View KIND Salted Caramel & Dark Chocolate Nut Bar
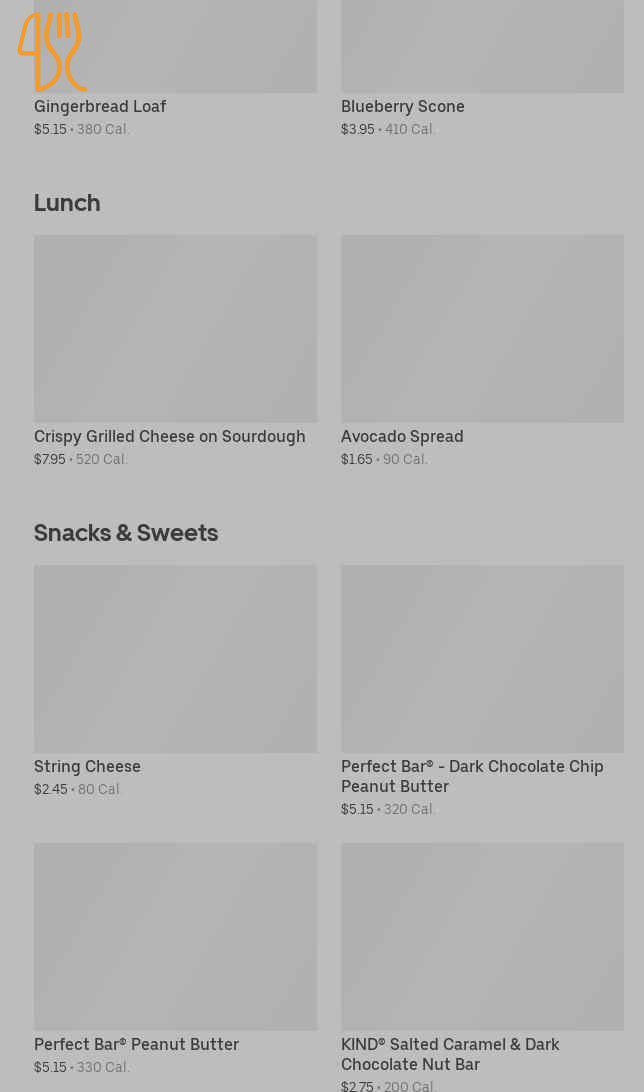This screenshot has width=644, height=1092. [482, 937]
